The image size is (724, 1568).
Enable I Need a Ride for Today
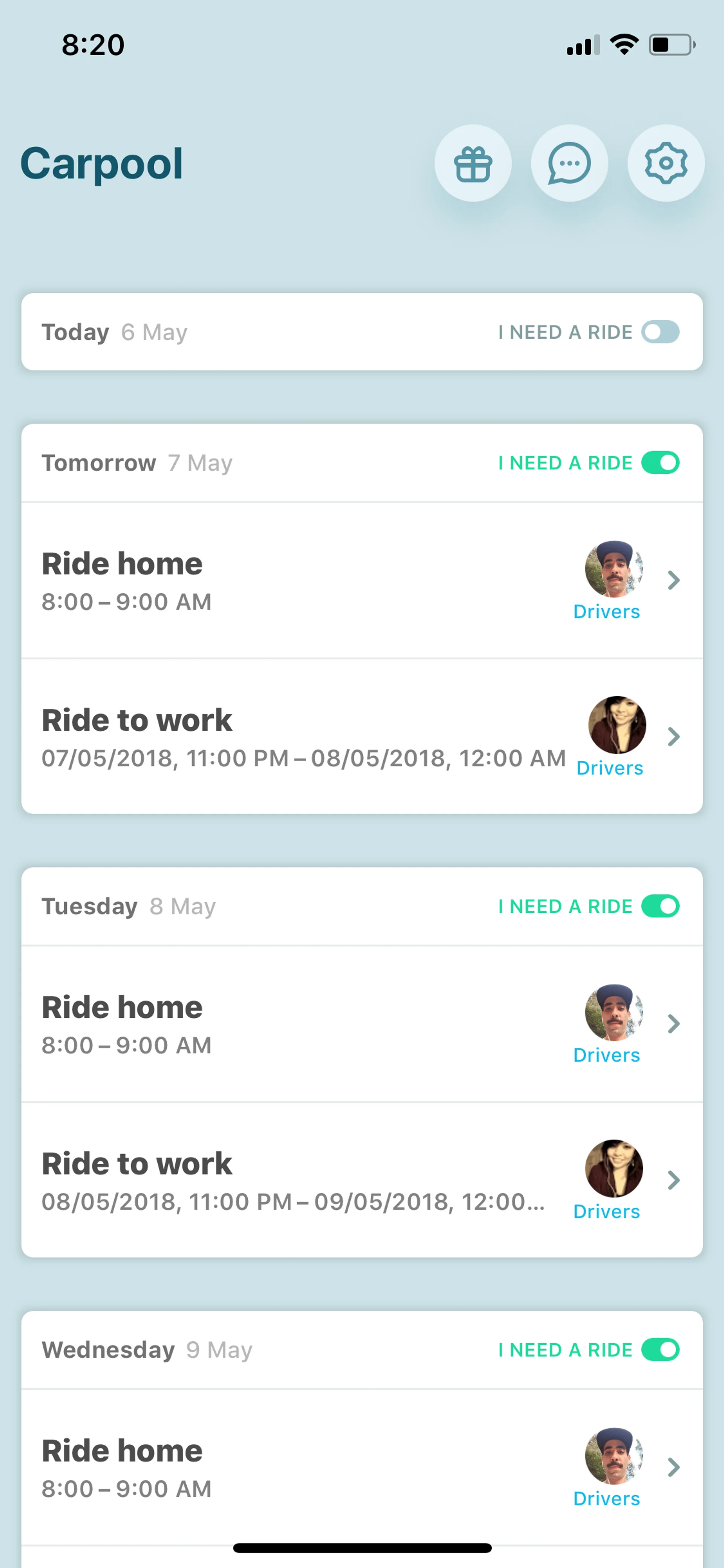(660, 332)
